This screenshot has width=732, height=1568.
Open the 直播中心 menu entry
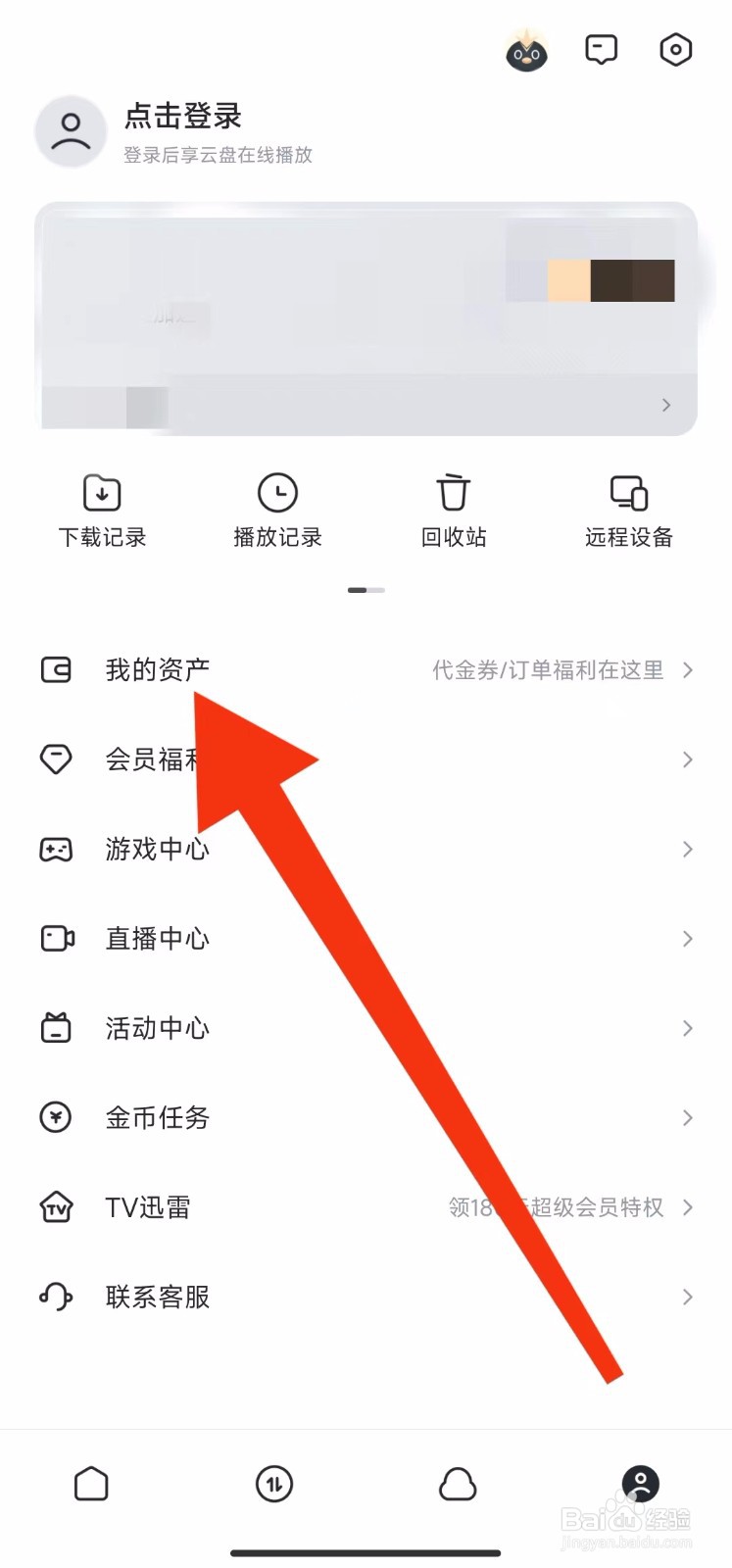(x=157, y=938)
